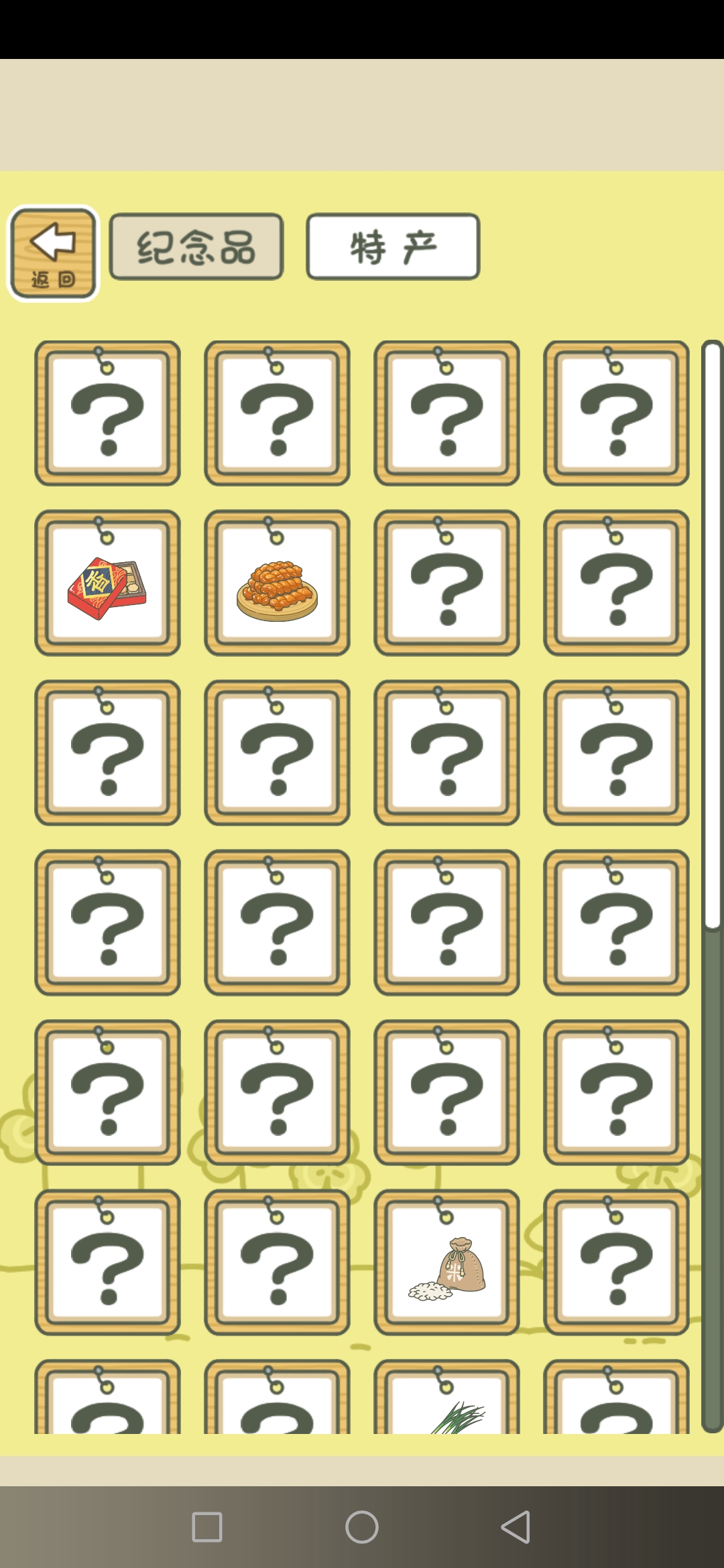Tap the system back button
Viewport: 724px width, 1568px height.
(x=516, y=1527)
